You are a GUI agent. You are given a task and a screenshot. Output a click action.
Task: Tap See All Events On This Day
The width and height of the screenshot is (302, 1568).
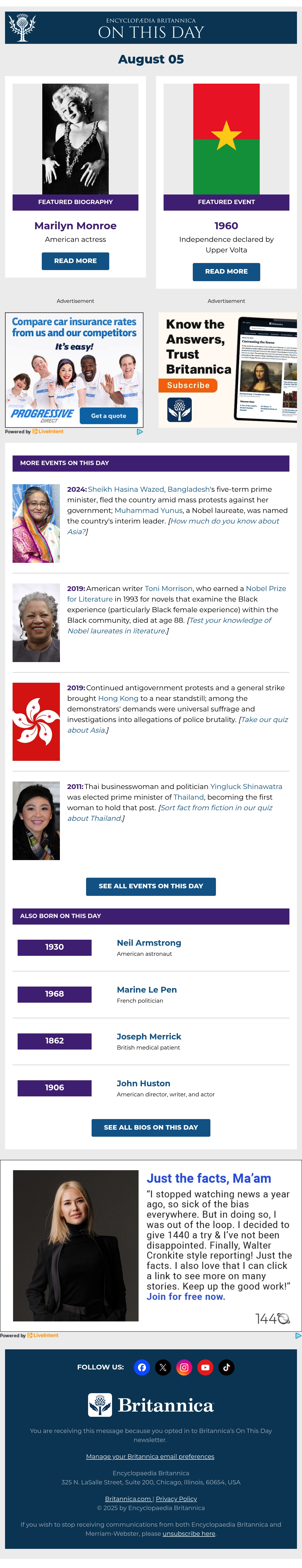151,886
